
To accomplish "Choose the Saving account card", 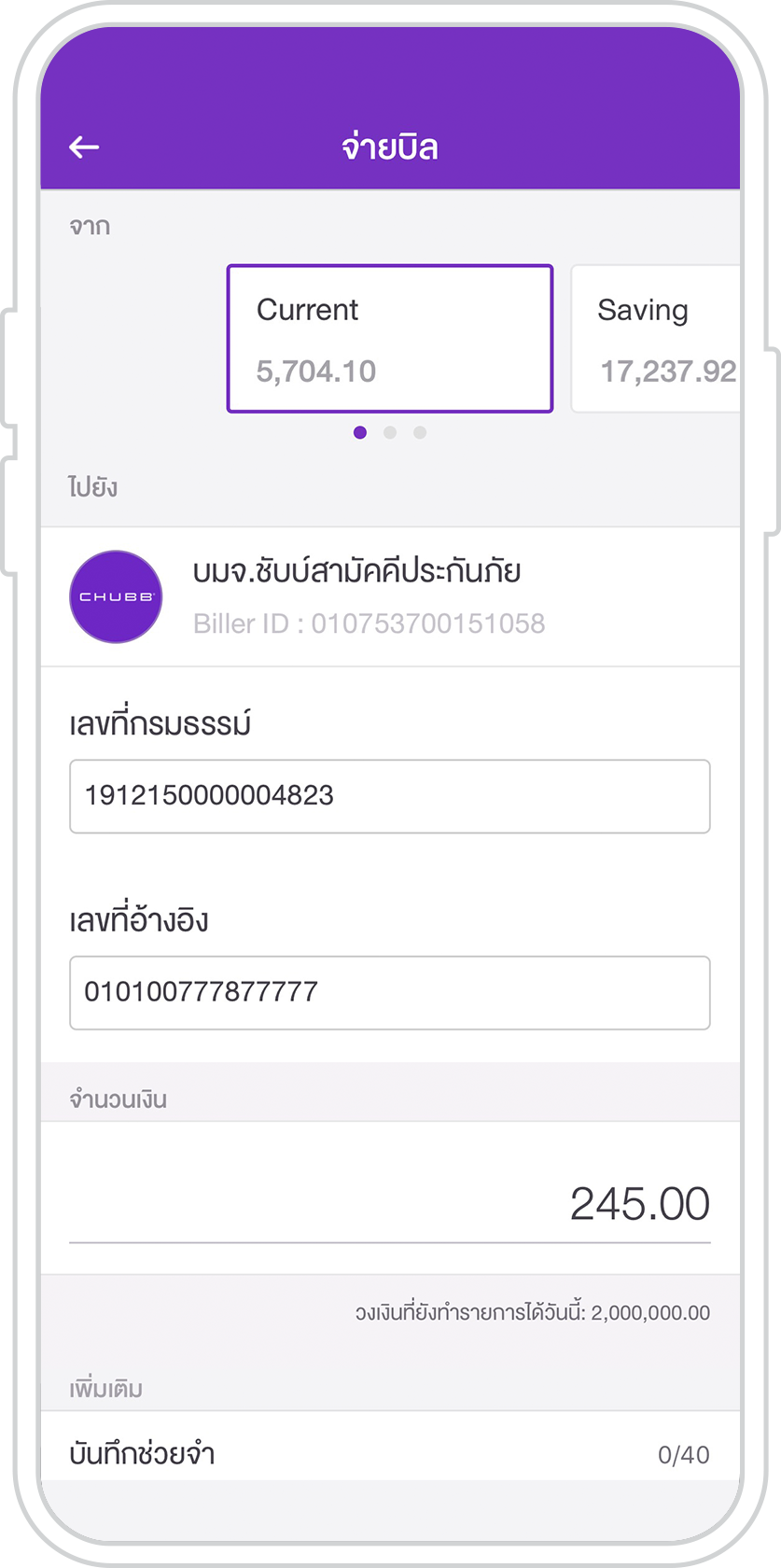I will pyautogui.click(x=656, y=339).
